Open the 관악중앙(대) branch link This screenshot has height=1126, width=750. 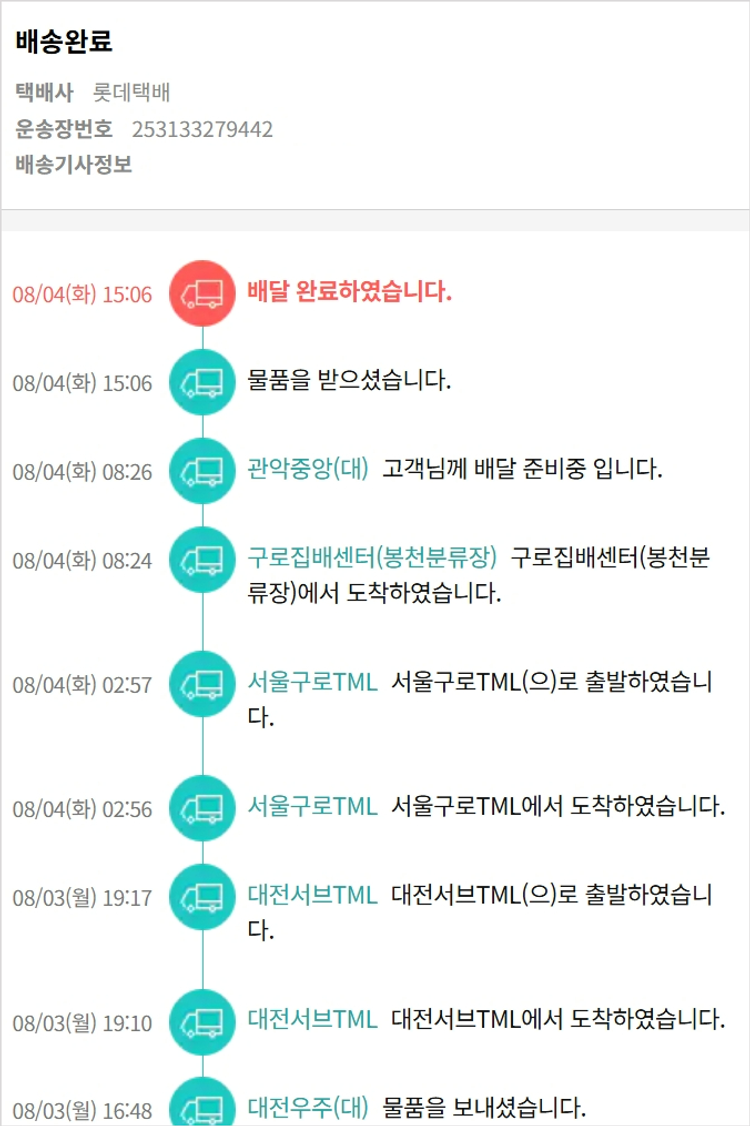(307, 469)
